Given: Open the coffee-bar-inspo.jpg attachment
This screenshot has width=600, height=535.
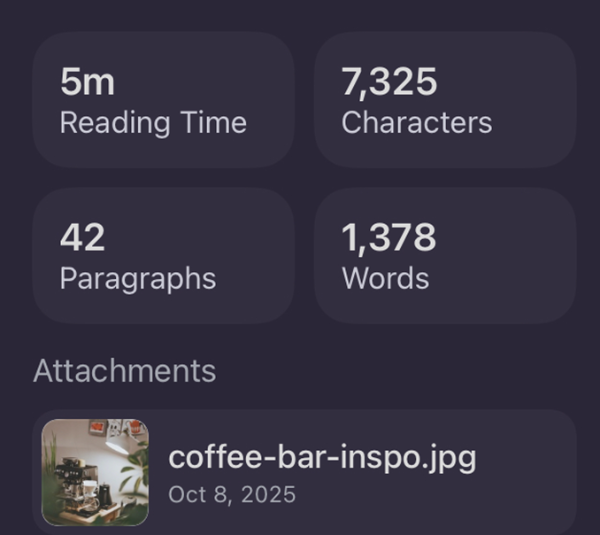Looking at the screenshot, I should [304, 471].
